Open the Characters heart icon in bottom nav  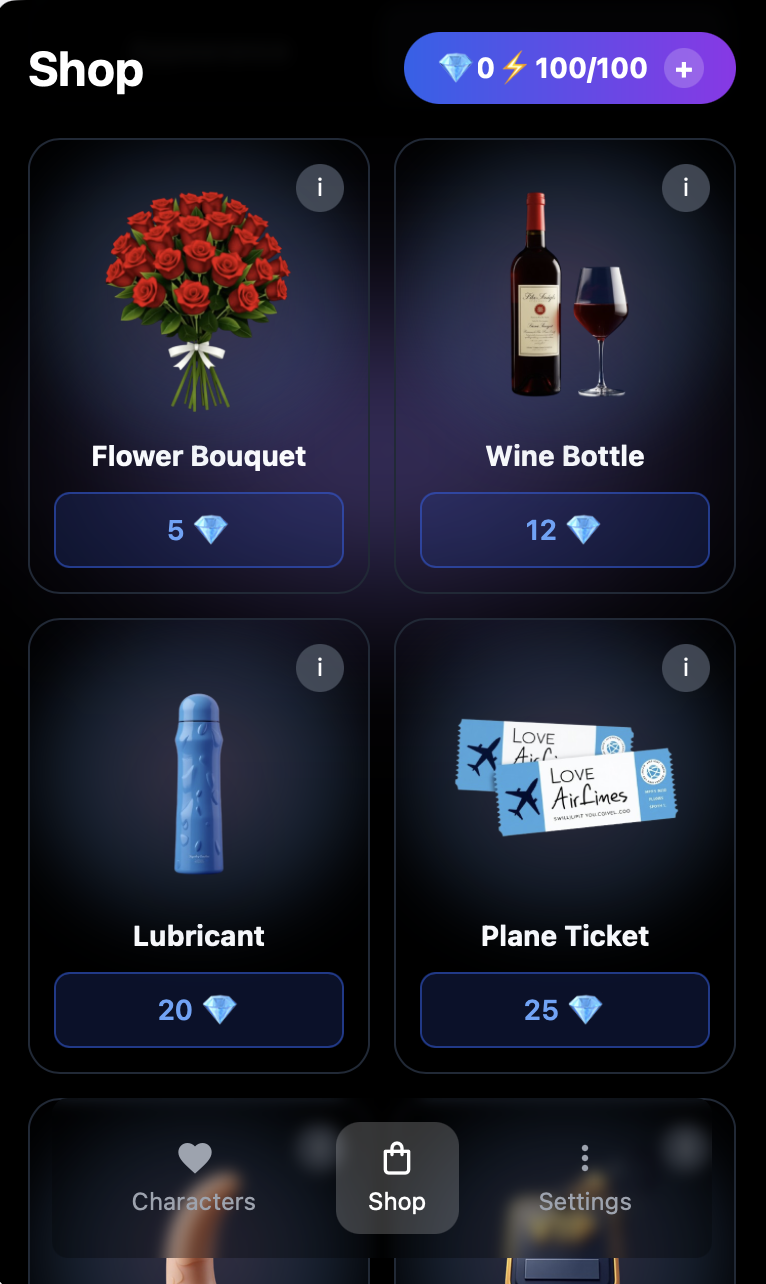tap(194, 1158)
